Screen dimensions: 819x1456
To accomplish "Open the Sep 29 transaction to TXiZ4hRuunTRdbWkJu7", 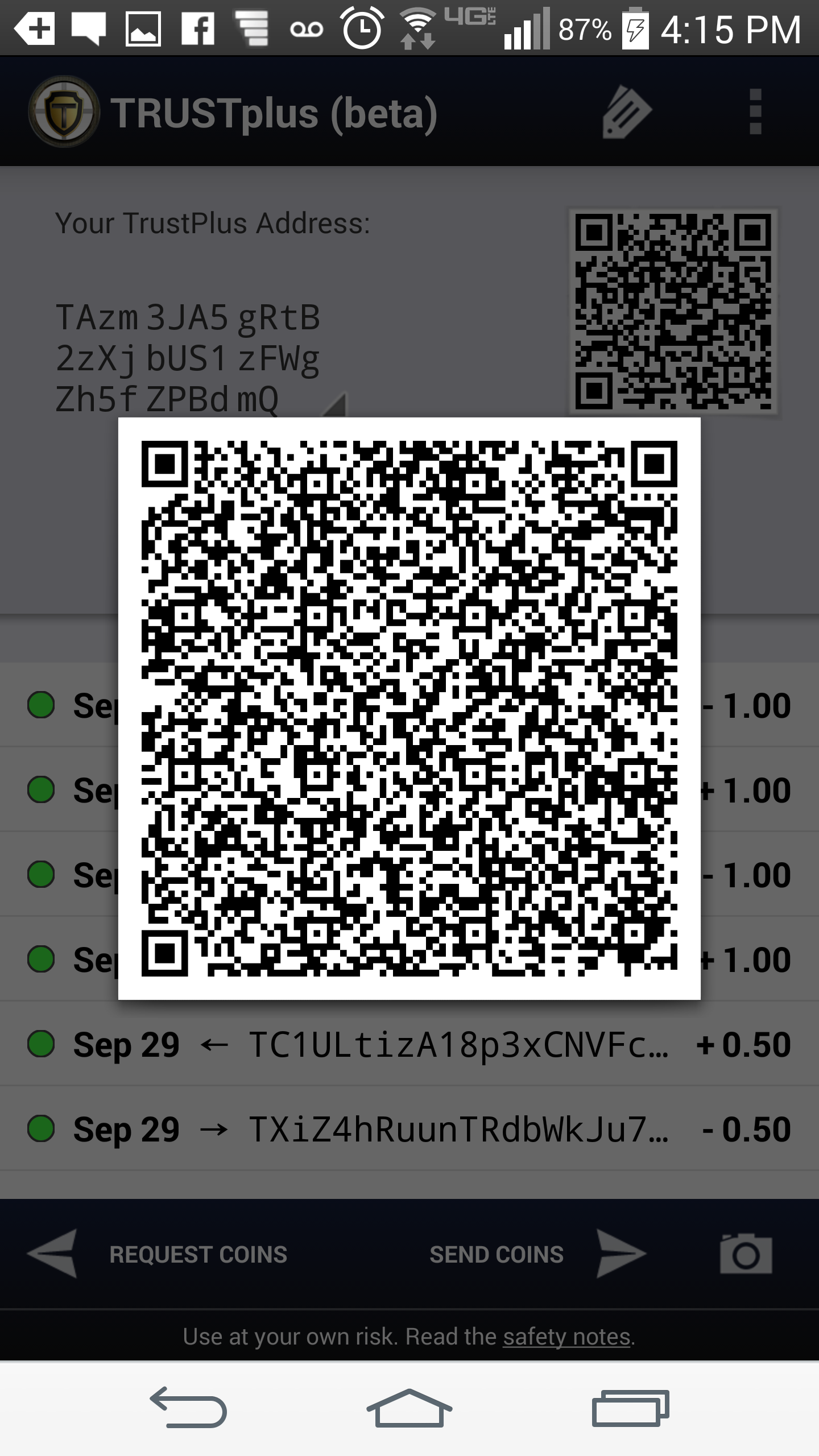I will (x=409, y=1129).
